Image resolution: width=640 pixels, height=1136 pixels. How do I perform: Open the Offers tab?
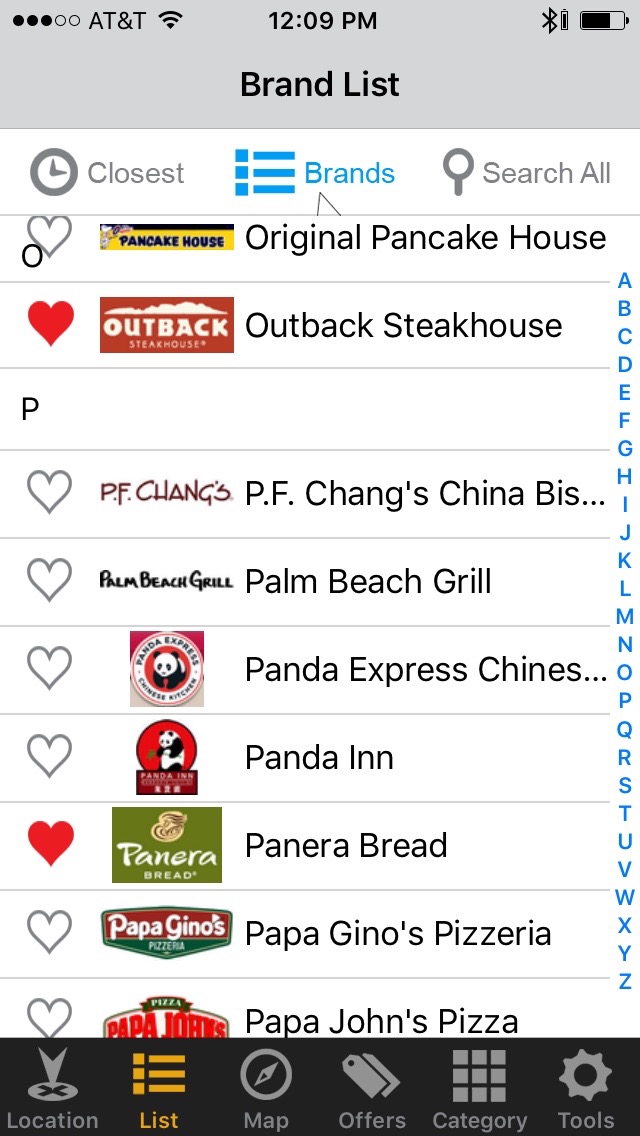[x=372, y=1087]
